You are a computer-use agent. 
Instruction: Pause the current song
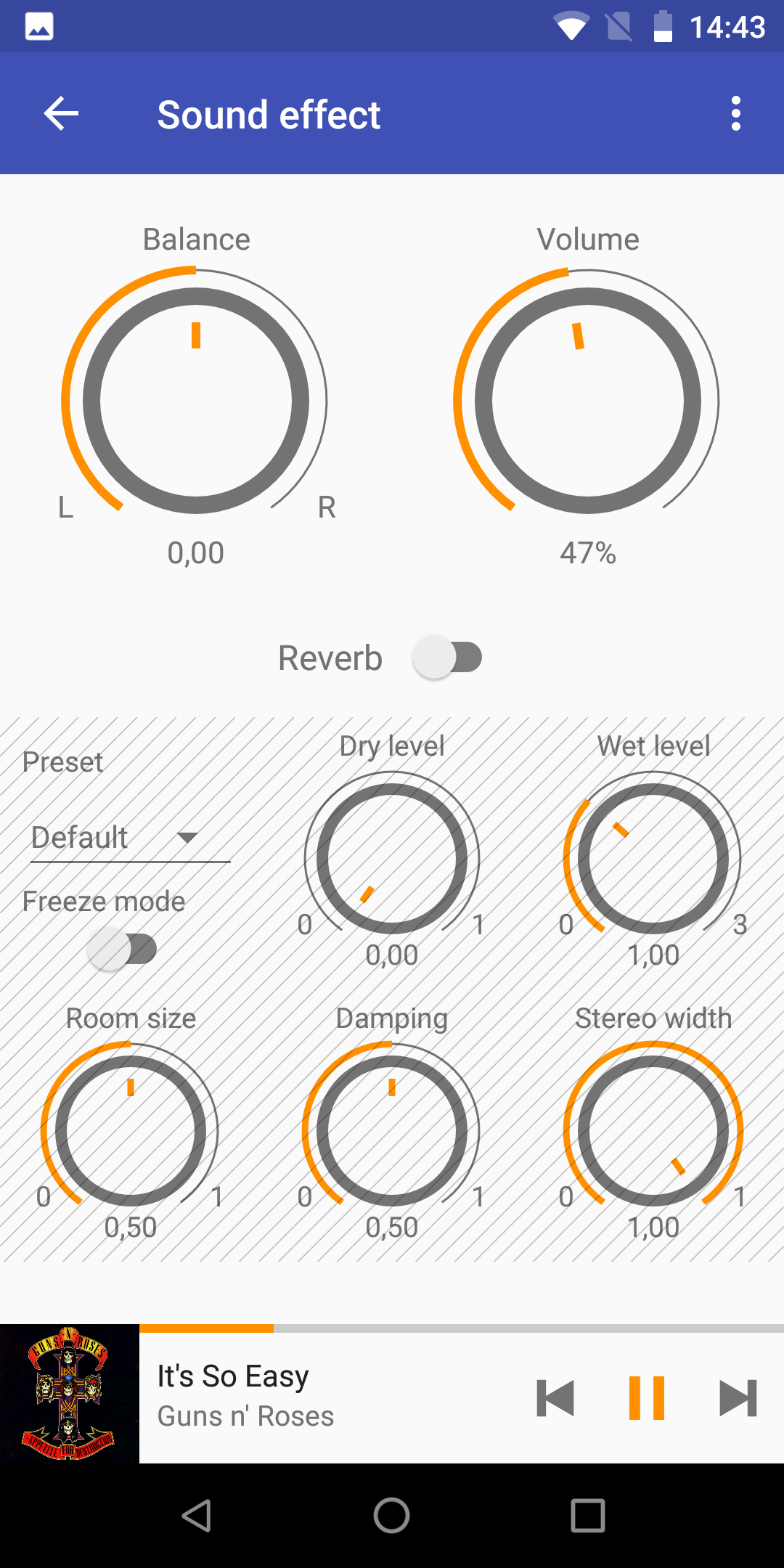pos(647,1398)
